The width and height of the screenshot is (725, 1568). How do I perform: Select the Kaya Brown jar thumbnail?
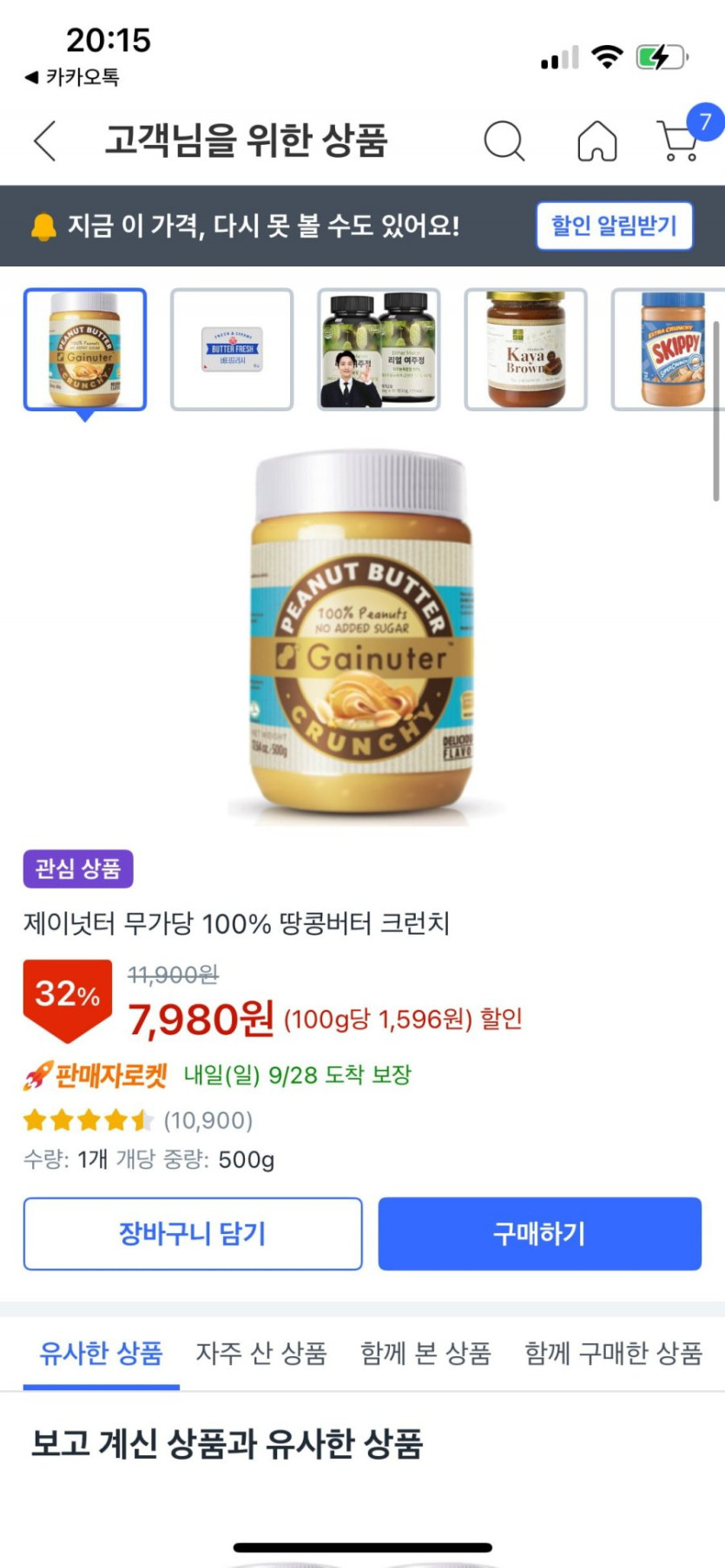tap(526, 349)
